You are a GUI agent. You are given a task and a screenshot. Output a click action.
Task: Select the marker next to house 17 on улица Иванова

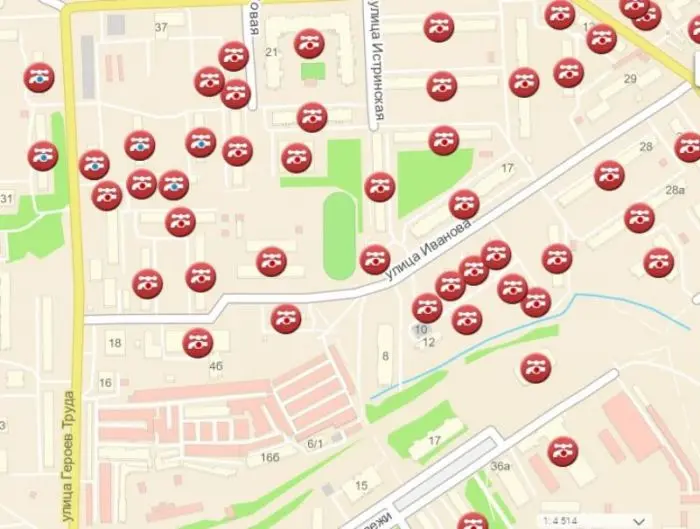coord(464,204)
